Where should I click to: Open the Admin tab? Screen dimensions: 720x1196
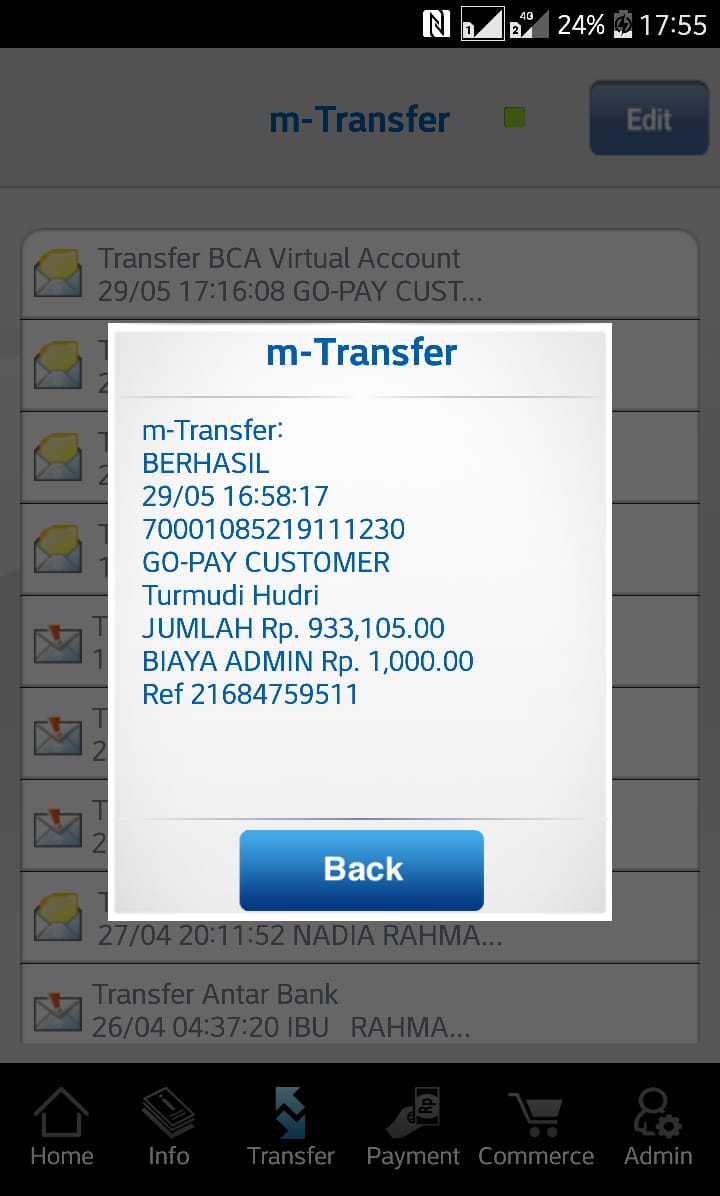pyautogui.click(x=657, y=1129)
